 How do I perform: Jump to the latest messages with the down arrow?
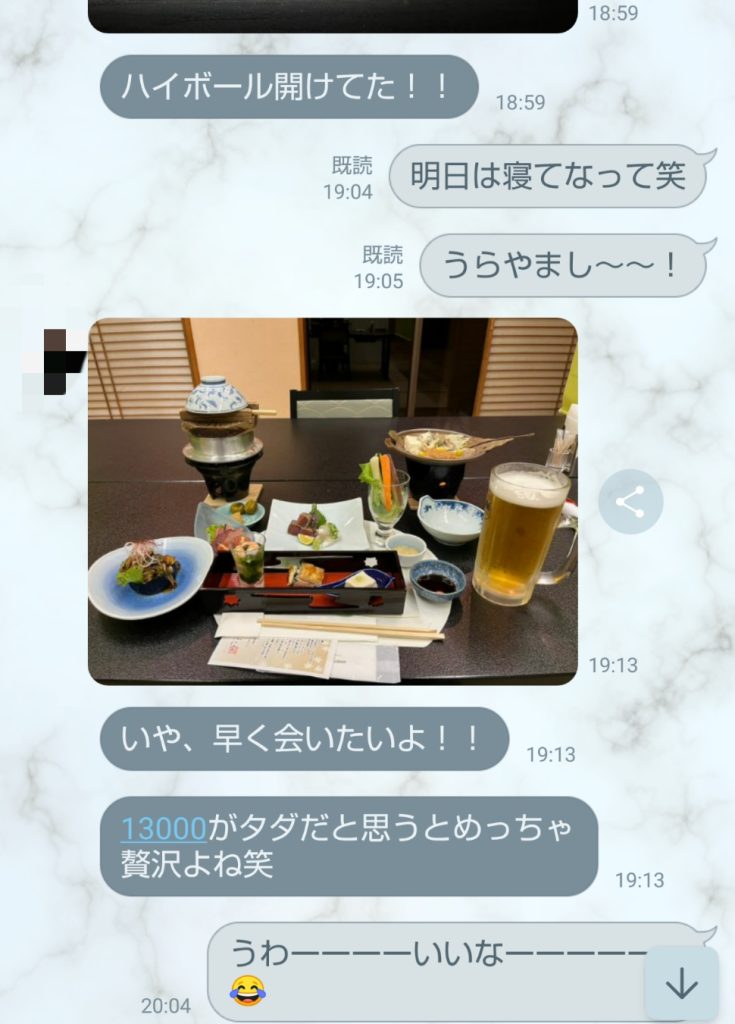(x=681, y=983)
